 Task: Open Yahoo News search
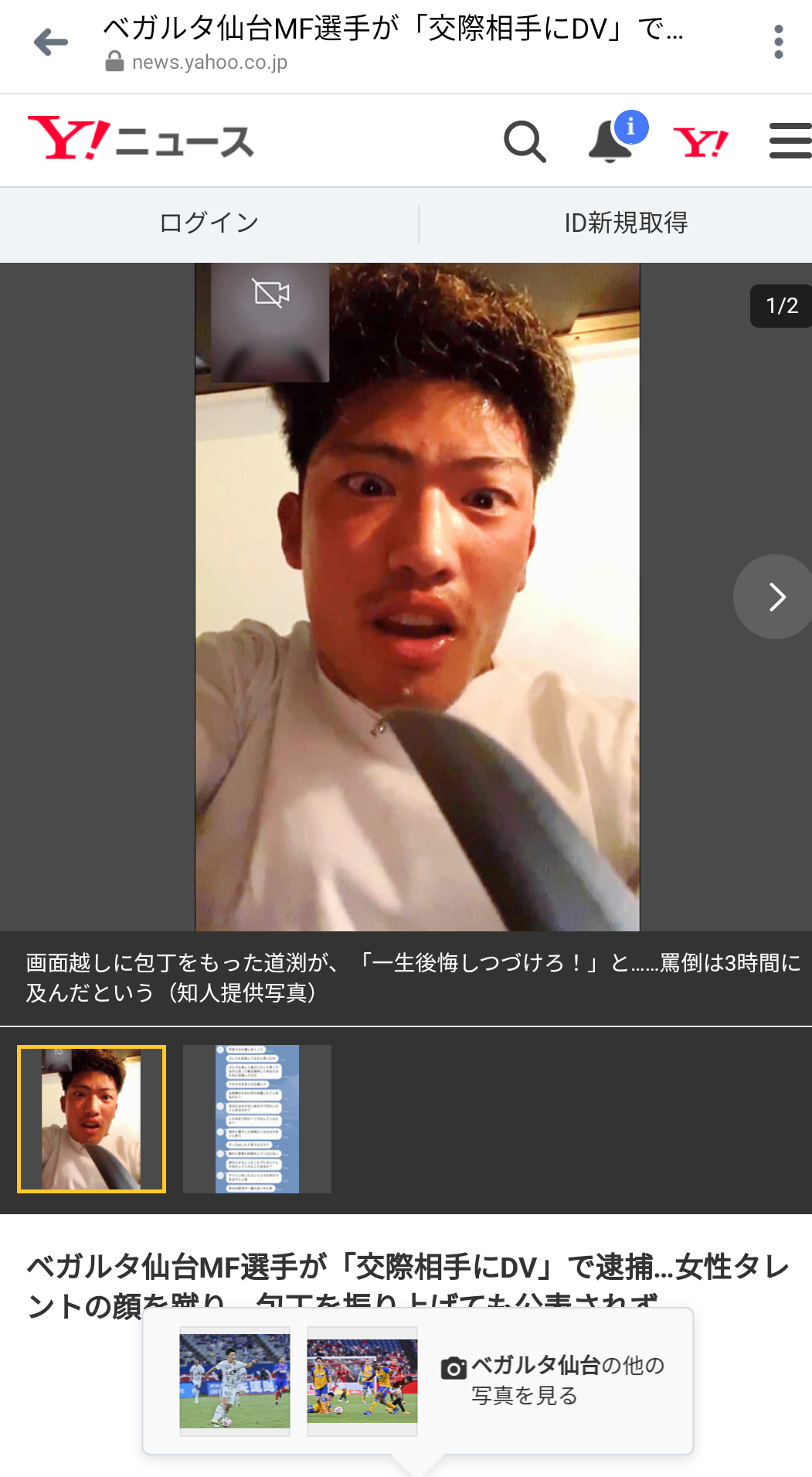pos(525,141)
